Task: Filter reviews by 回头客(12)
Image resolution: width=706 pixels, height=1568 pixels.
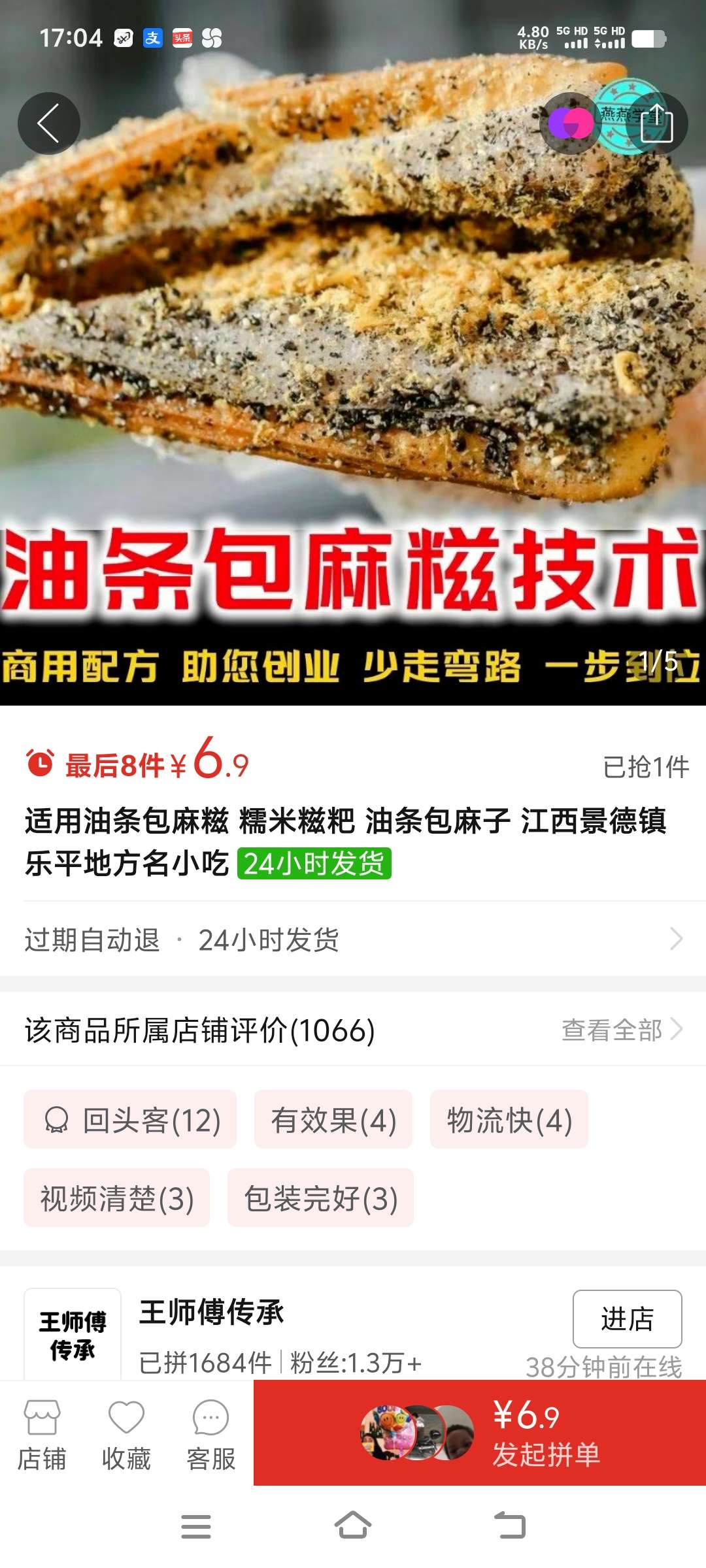Action: point(130,1120)
